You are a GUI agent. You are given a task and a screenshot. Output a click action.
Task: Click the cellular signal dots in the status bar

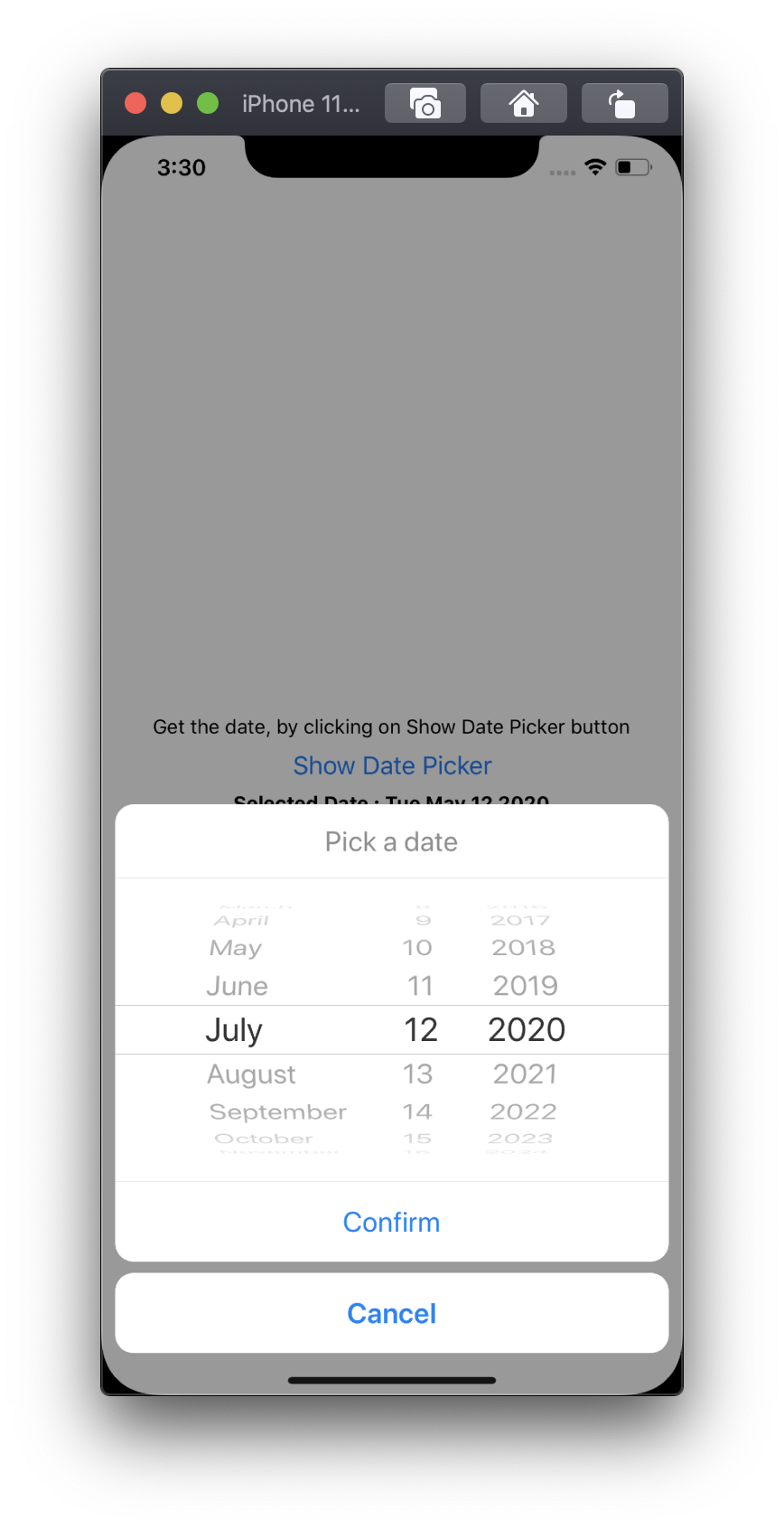click(x=562, y=171)
